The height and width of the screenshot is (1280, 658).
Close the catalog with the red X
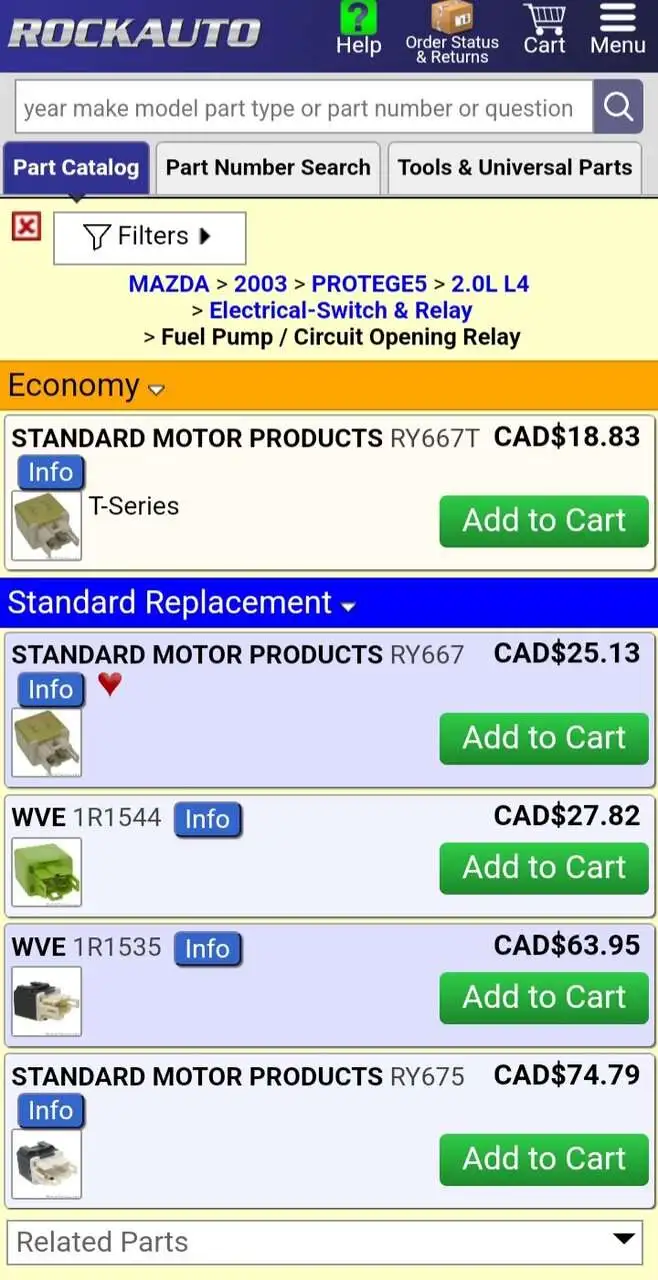click(x=26, y=227)
